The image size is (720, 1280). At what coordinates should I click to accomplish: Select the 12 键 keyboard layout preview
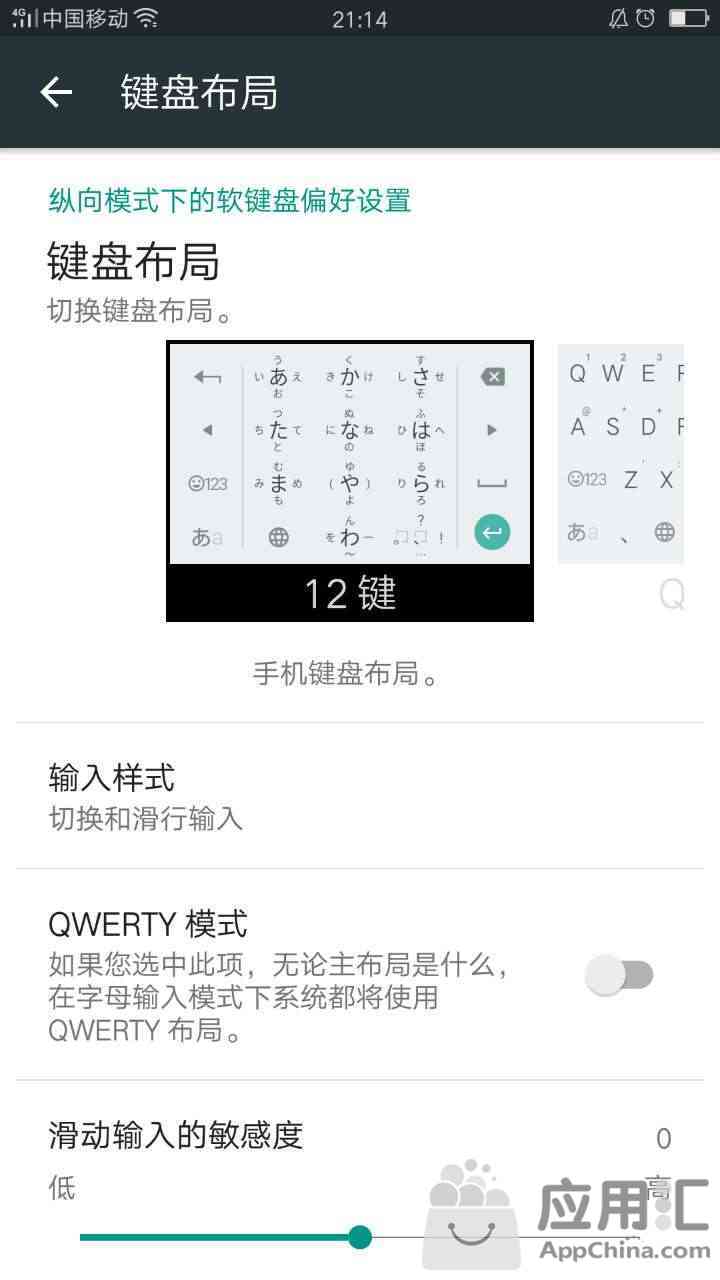click(349, 480)
